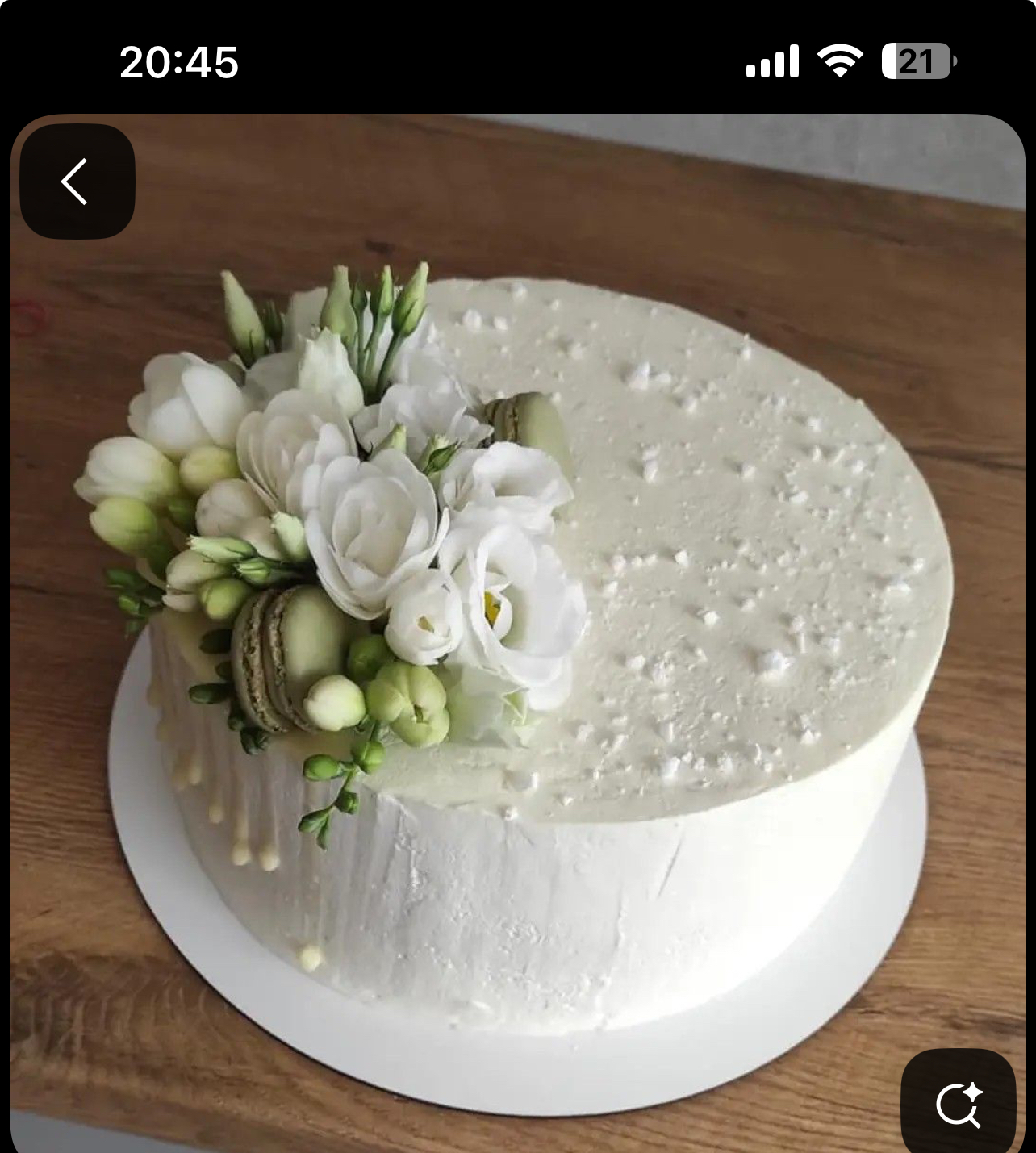Go back using the arrow button
This screenshot has height=1153, width=1036.
77,182
